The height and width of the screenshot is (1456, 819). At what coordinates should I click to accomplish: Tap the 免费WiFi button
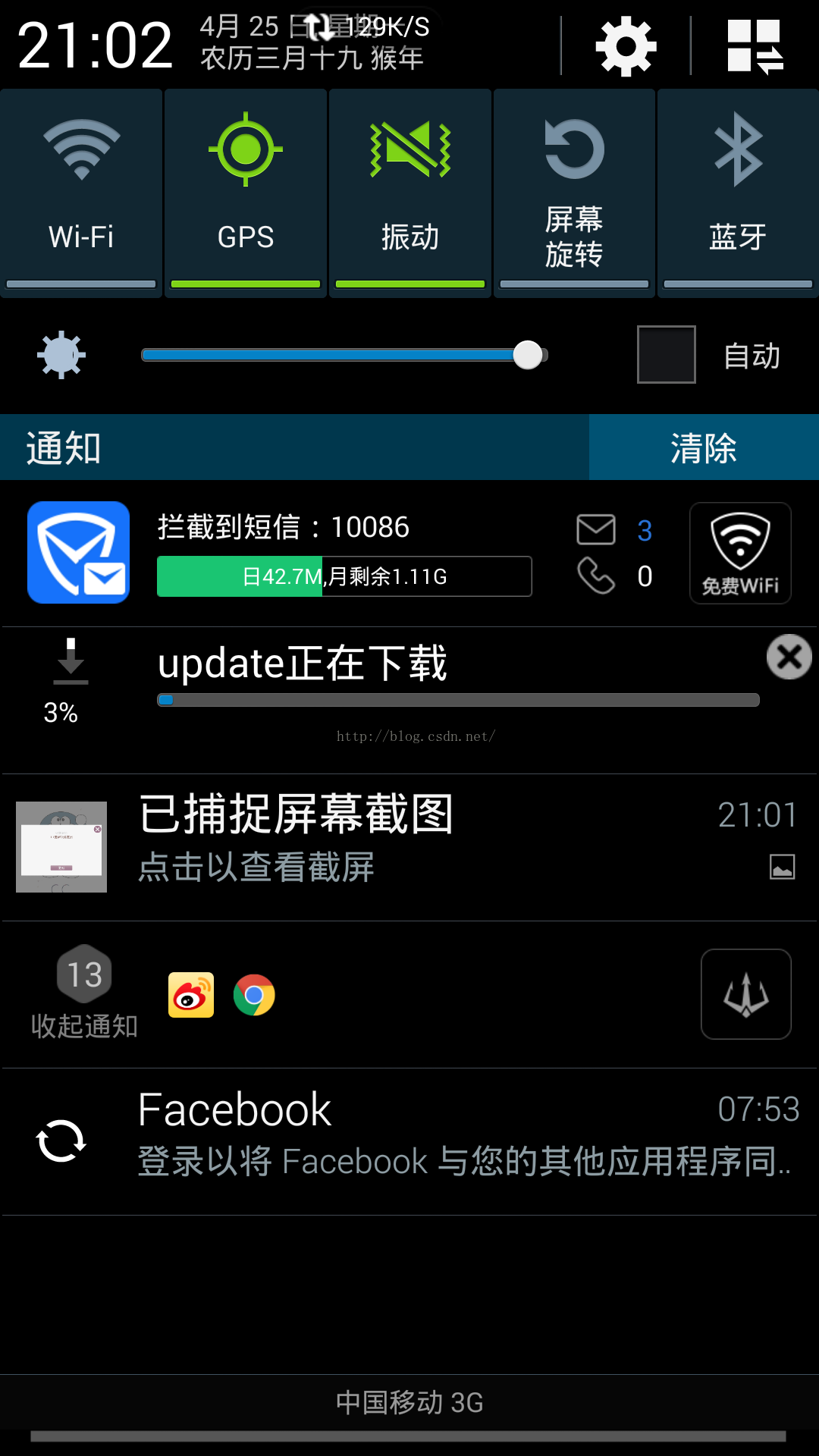tap(740, 553)
